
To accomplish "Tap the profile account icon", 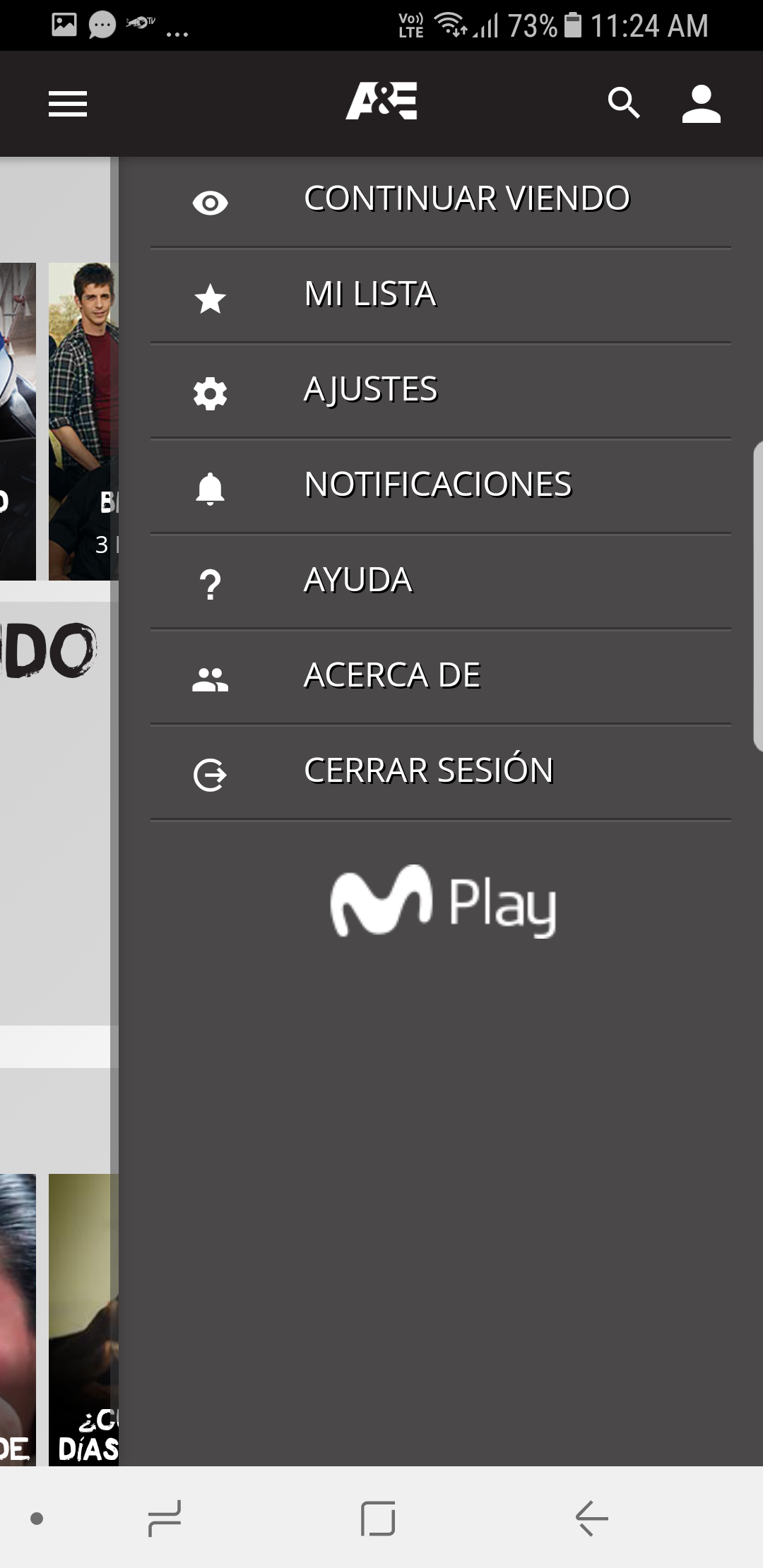I will (701, 104).
